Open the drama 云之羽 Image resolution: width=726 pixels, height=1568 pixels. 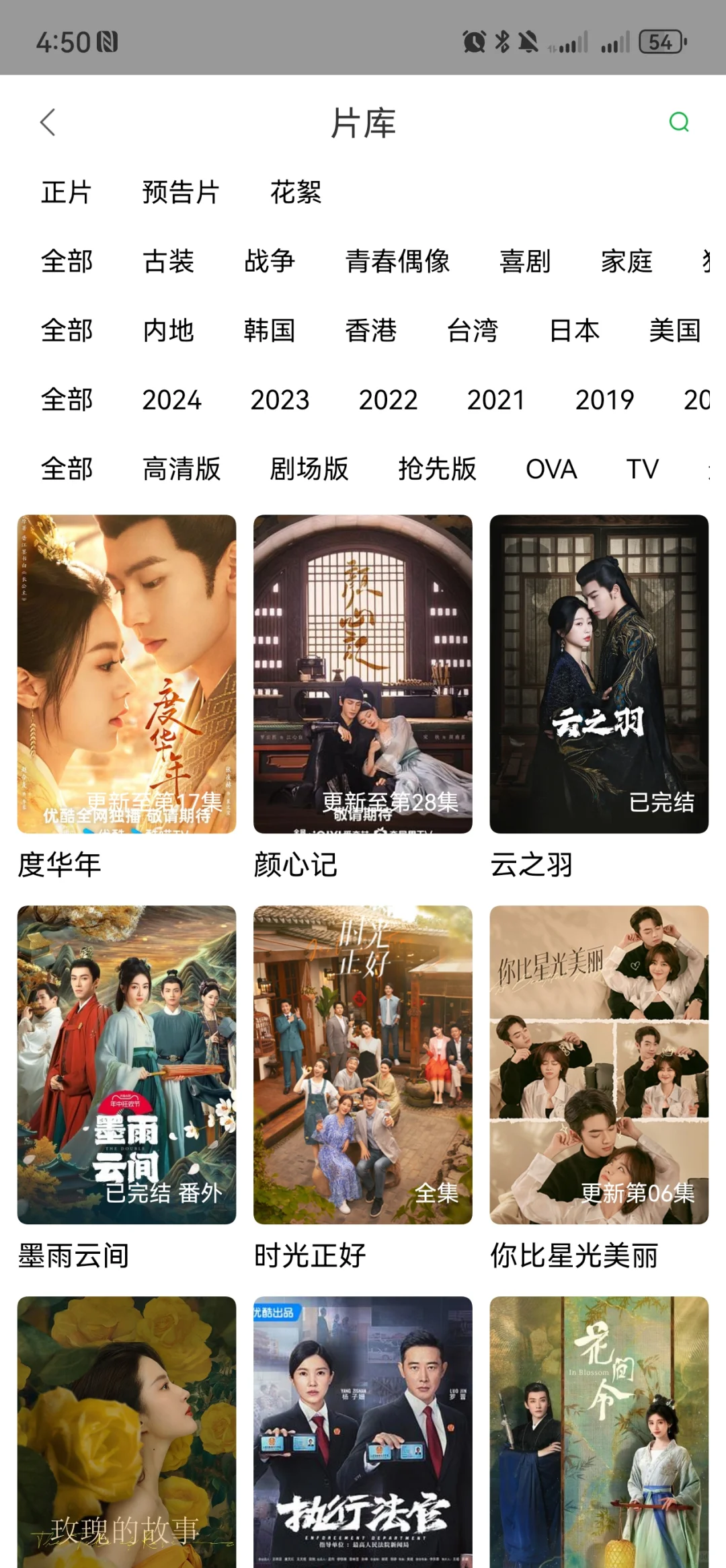599,674
